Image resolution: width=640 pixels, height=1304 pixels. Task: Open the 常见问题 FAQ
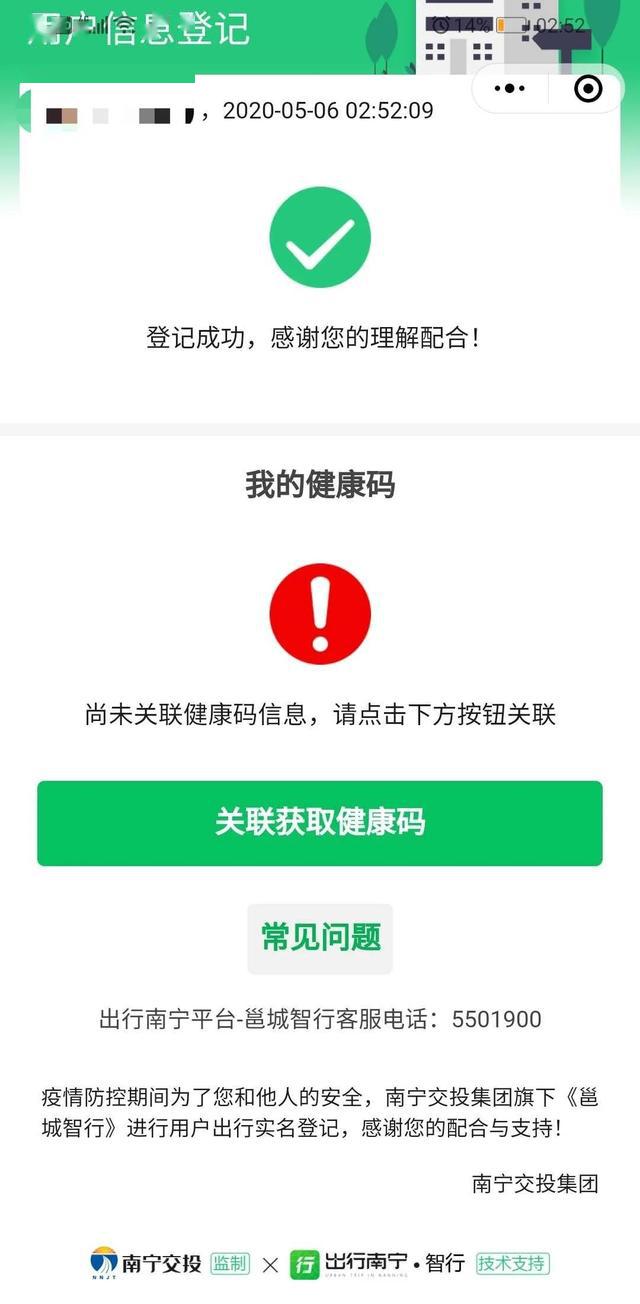320,938
